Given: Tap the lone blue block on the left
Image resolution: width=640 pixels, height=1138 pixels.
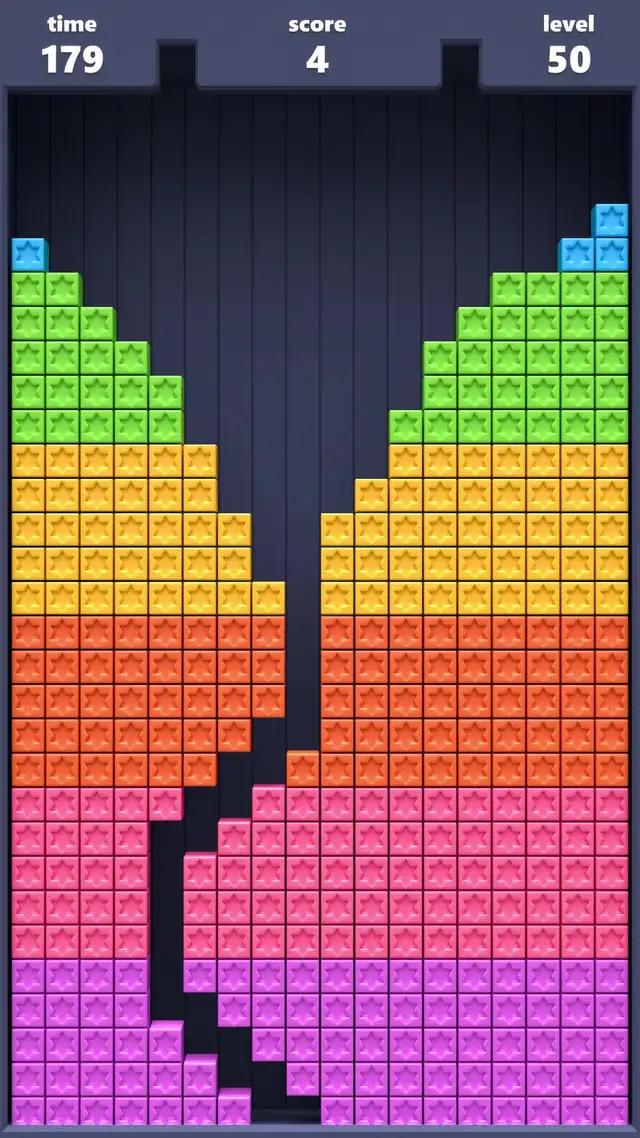Looking at the screenshot, I should click(29, 254).
